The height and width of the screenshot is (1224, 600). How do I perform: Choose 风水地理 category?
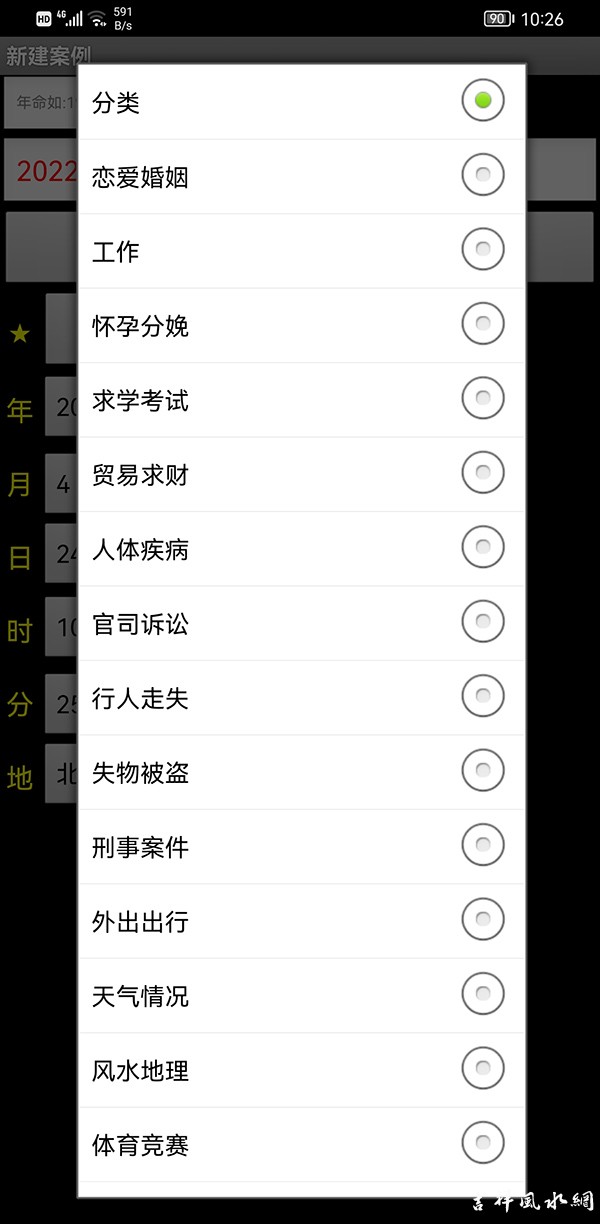tap(302, 1071)
